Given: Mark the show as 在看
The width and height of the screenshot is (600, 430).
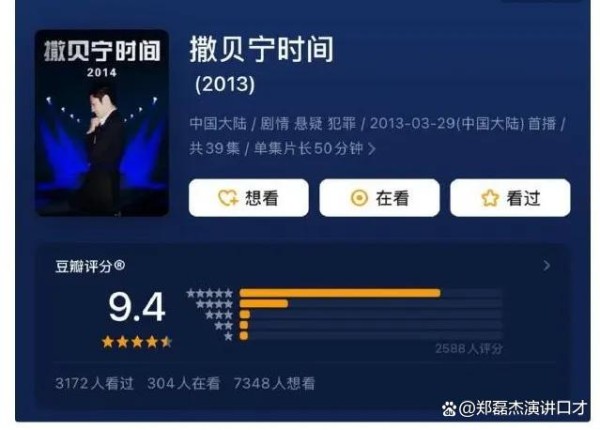Looking at the screenshot, I should click(x=379, y=198).
